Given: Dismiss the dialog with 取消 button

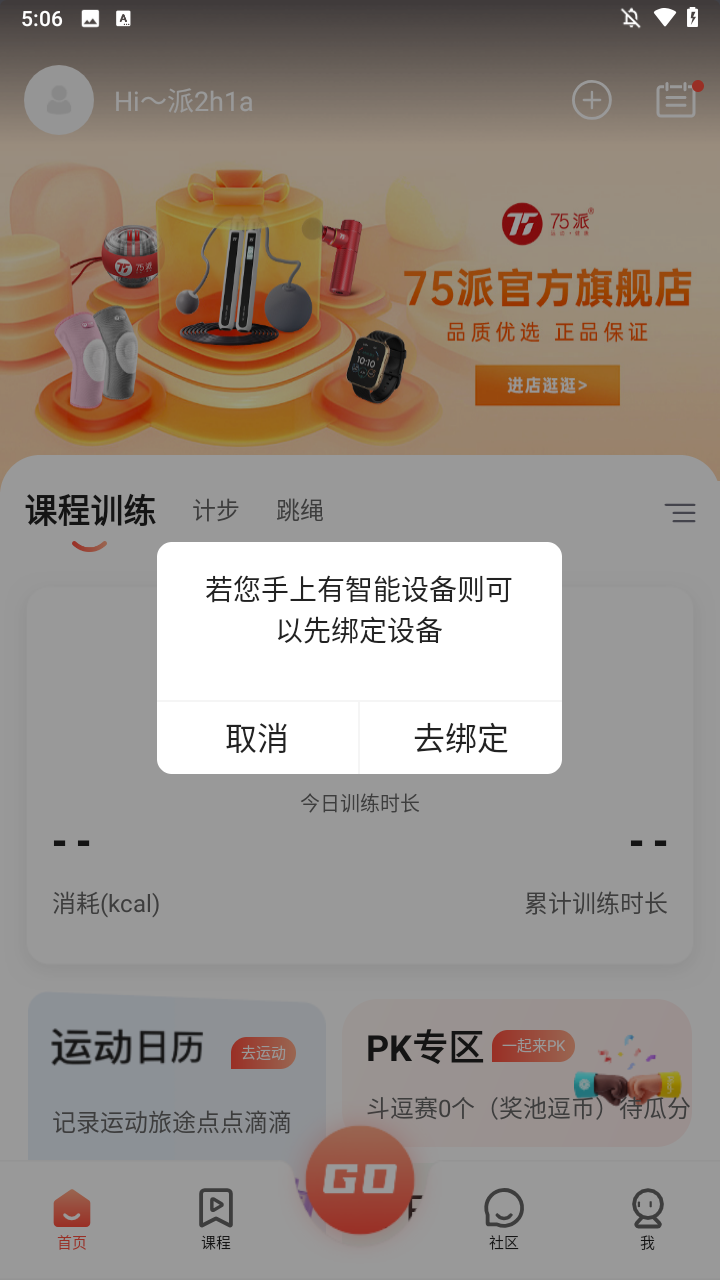Looking at the screenshot, I should pos(258,737).
